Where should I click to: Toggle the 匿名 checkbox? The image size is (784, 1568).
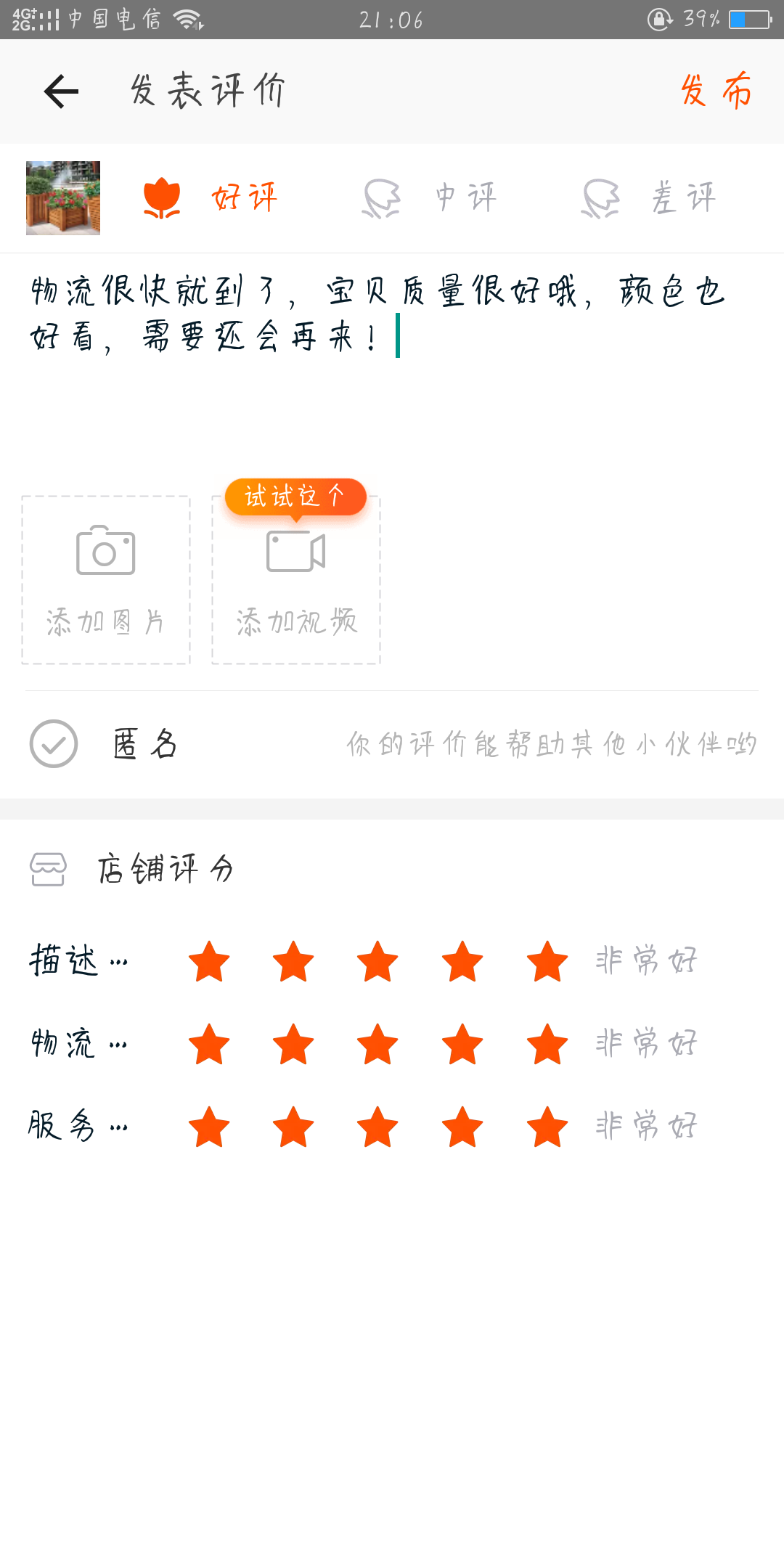click(x=54, y=744)
